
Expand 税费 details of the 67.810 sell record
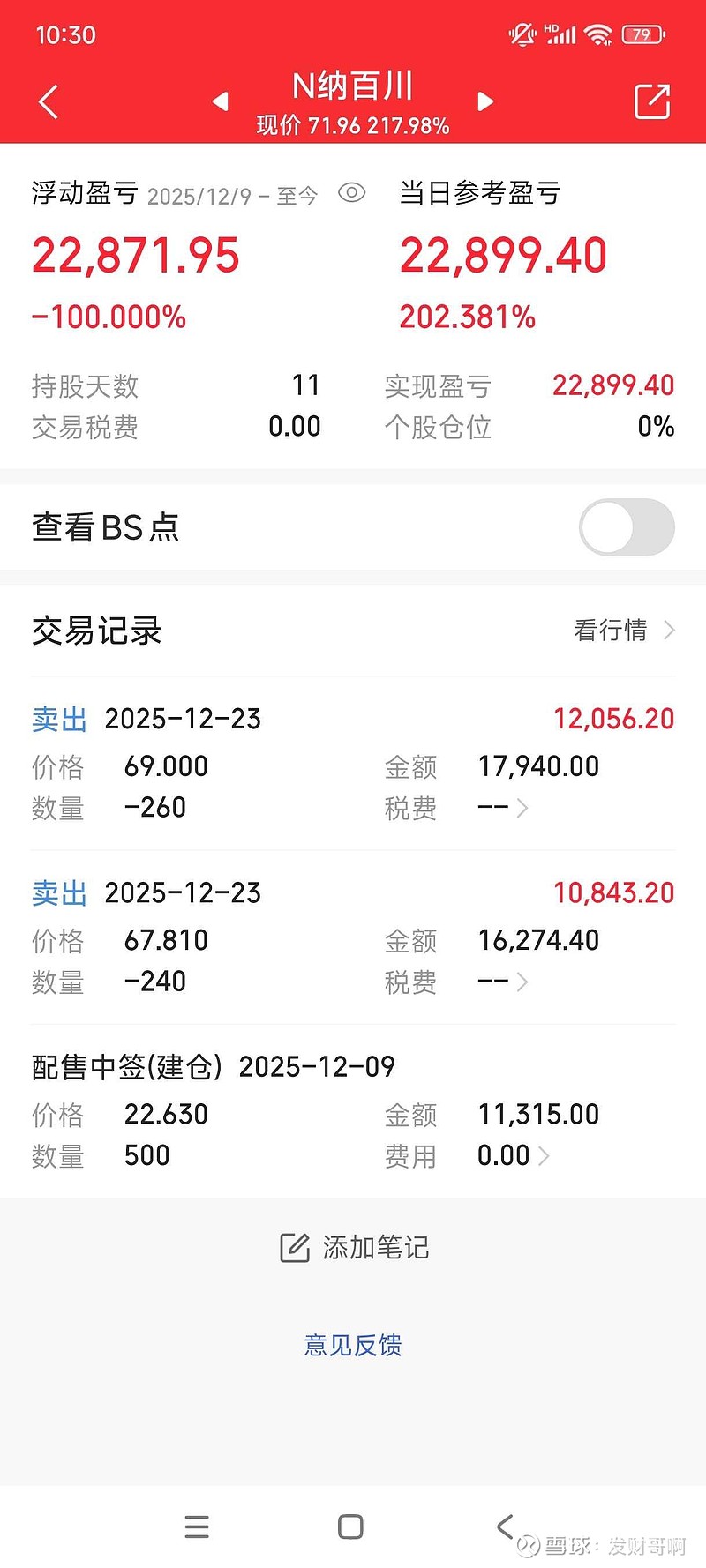tap(523, 982)
